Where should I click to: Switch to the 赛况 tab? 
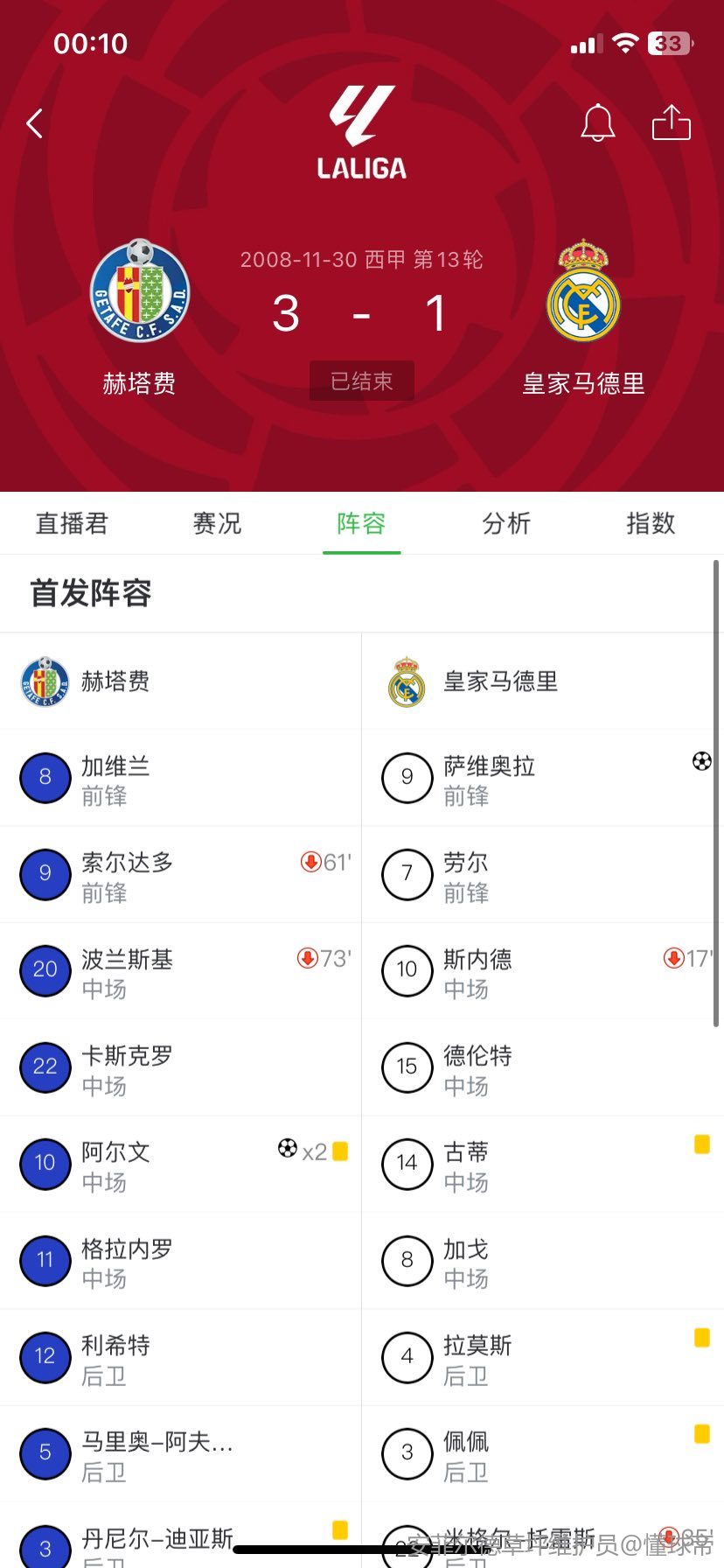(x=217, y=523)
